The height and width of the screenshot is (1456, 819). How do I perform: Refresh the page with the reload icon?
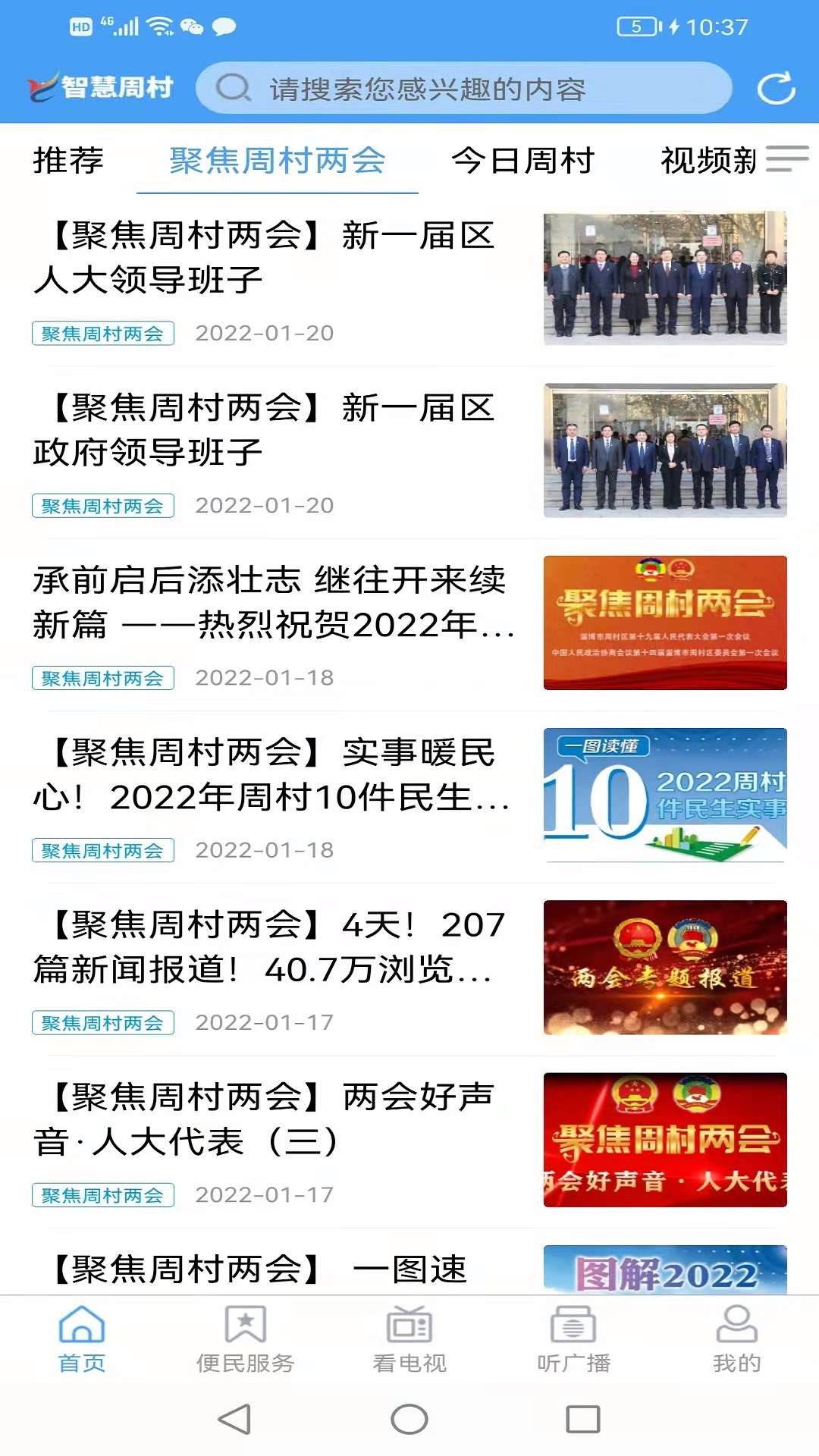[776, 89]
